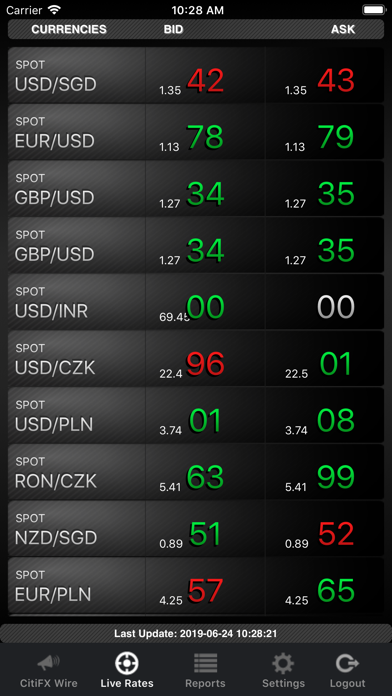View the NZD/SGD spot rate row
Image resolution: width=392 pixels, height=696 pixels.
click(x=196, y=529)
